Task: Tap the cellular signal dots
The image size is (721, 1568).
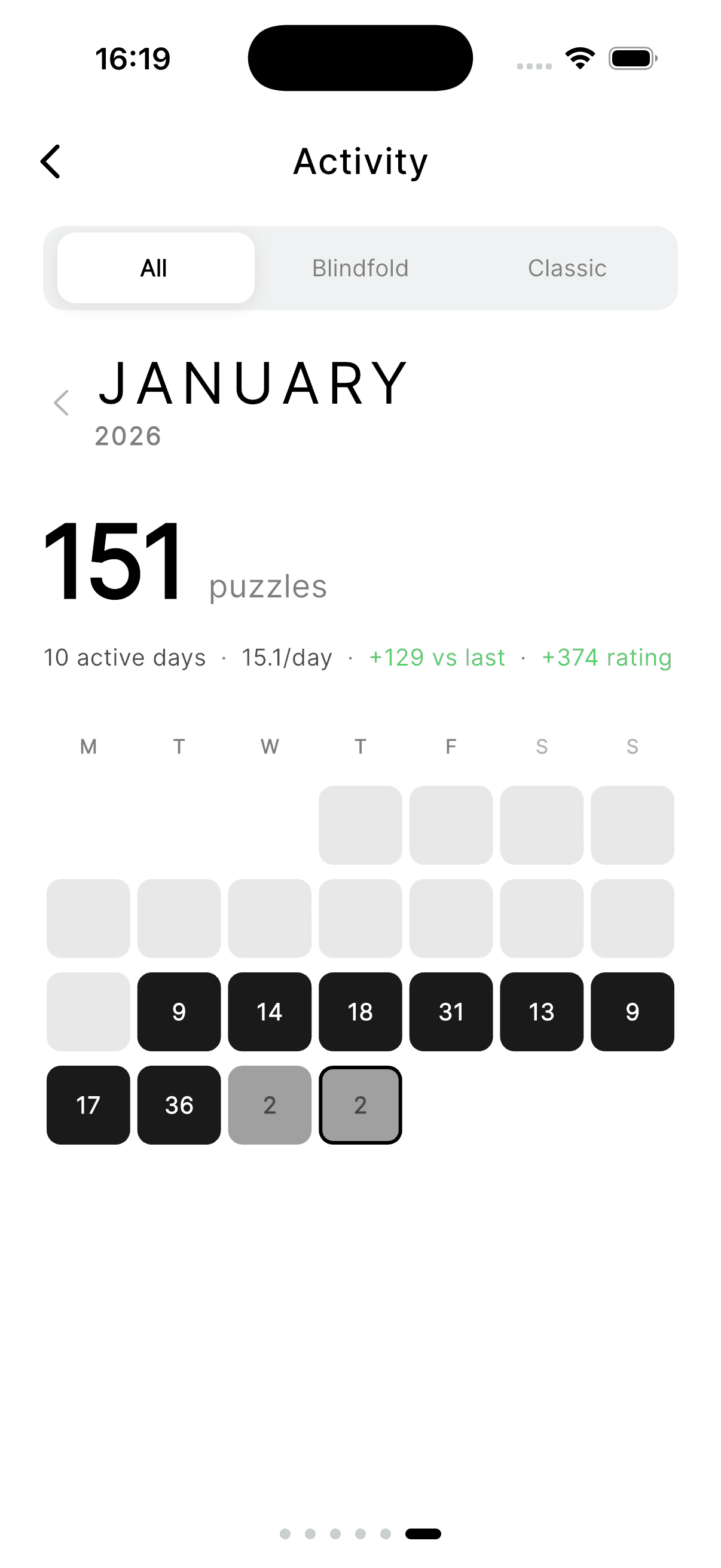Action: pyautogui.click(x=534, y=63)
